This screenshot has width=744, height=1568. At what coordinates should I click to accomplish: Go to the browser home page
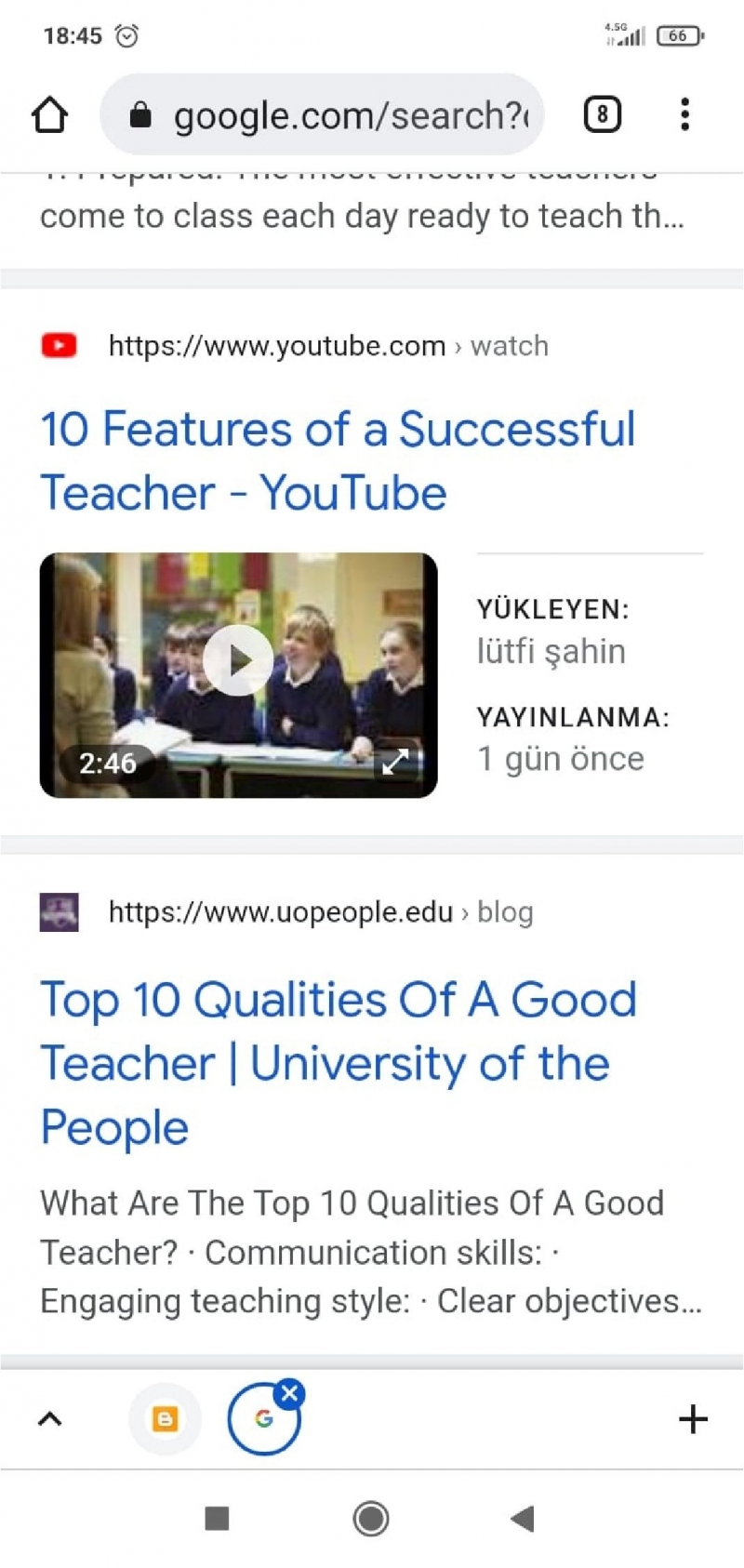coord(50,115)
